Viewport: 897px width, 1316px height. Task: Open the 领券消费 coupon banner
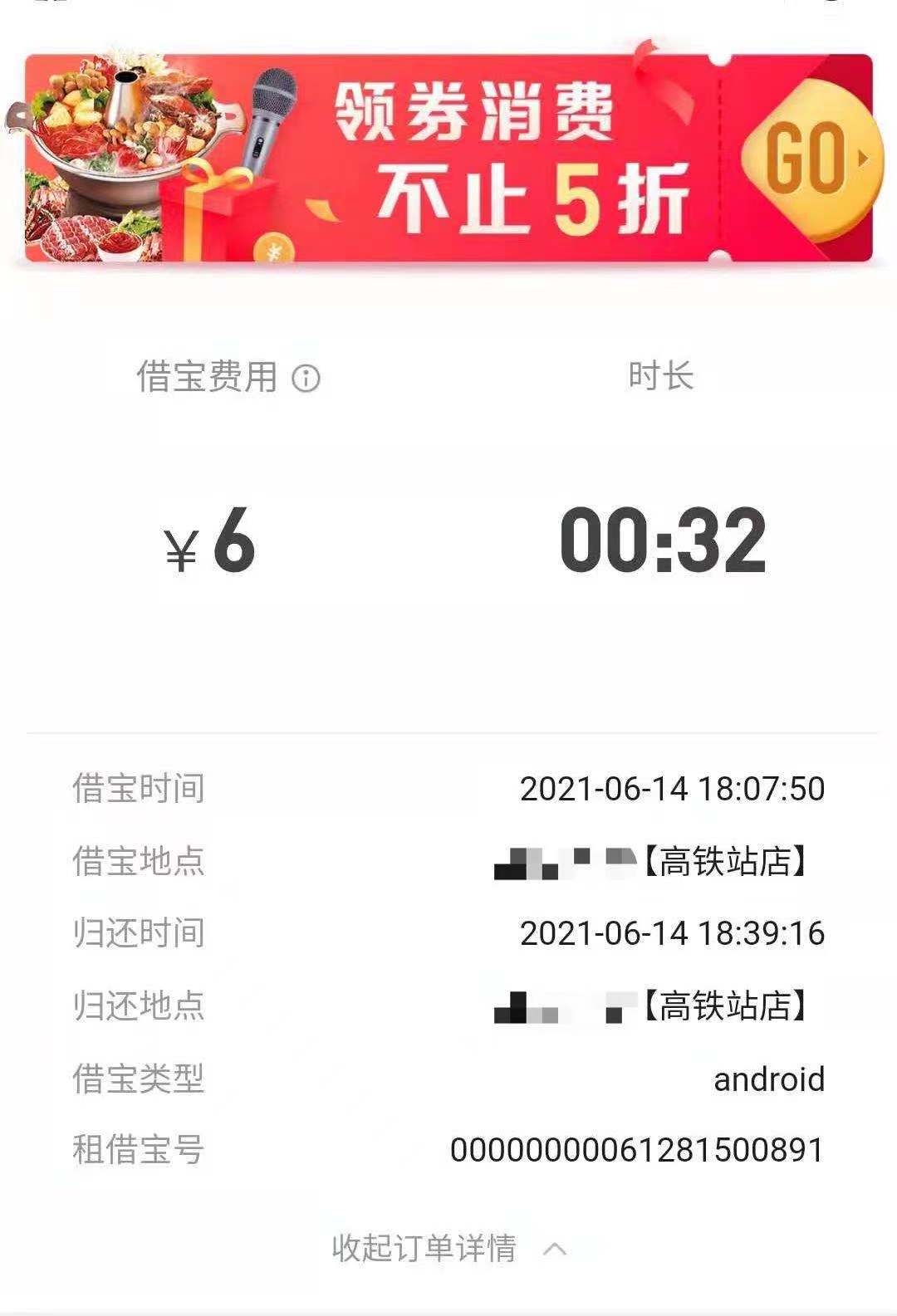click(448, 158)
